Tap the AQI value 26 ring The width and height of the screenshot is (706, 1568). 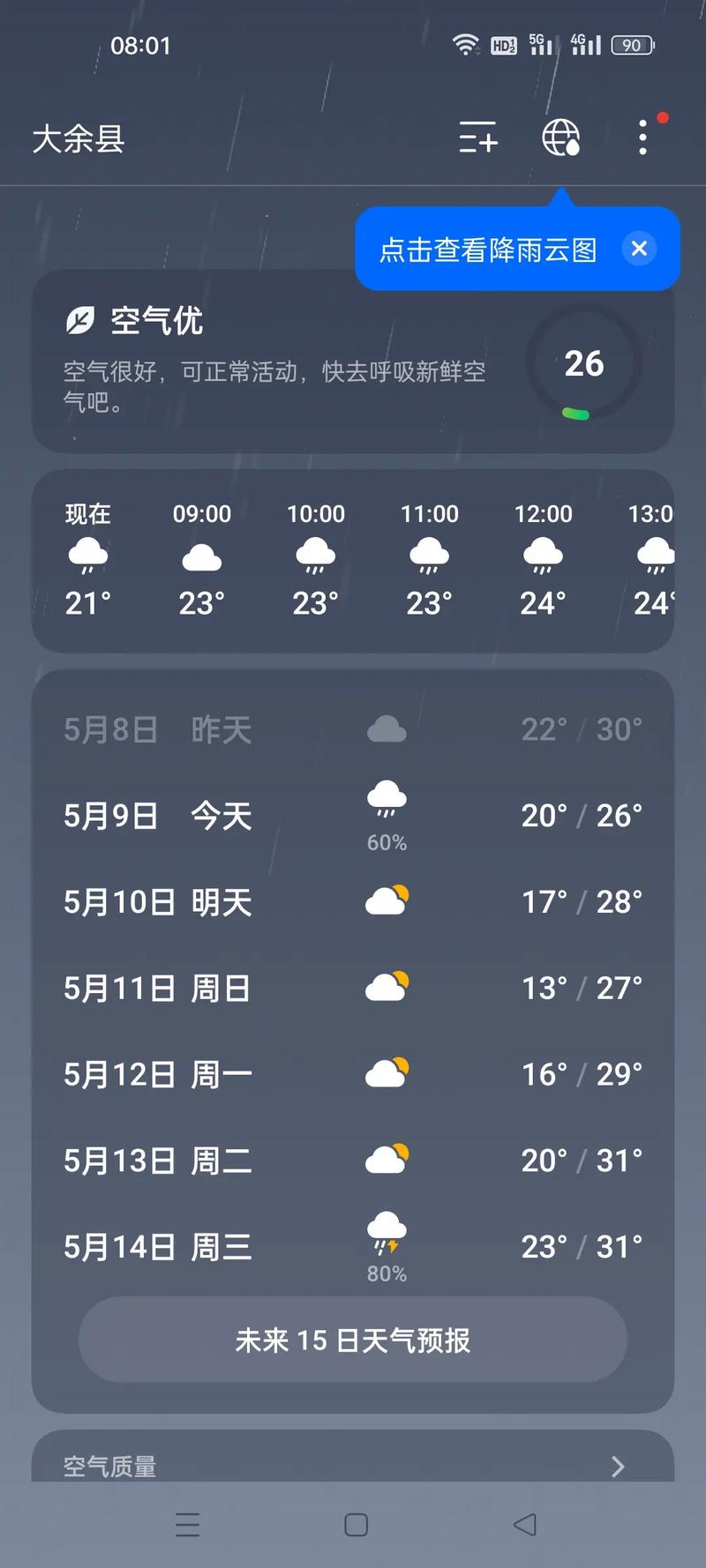[583, 363]
